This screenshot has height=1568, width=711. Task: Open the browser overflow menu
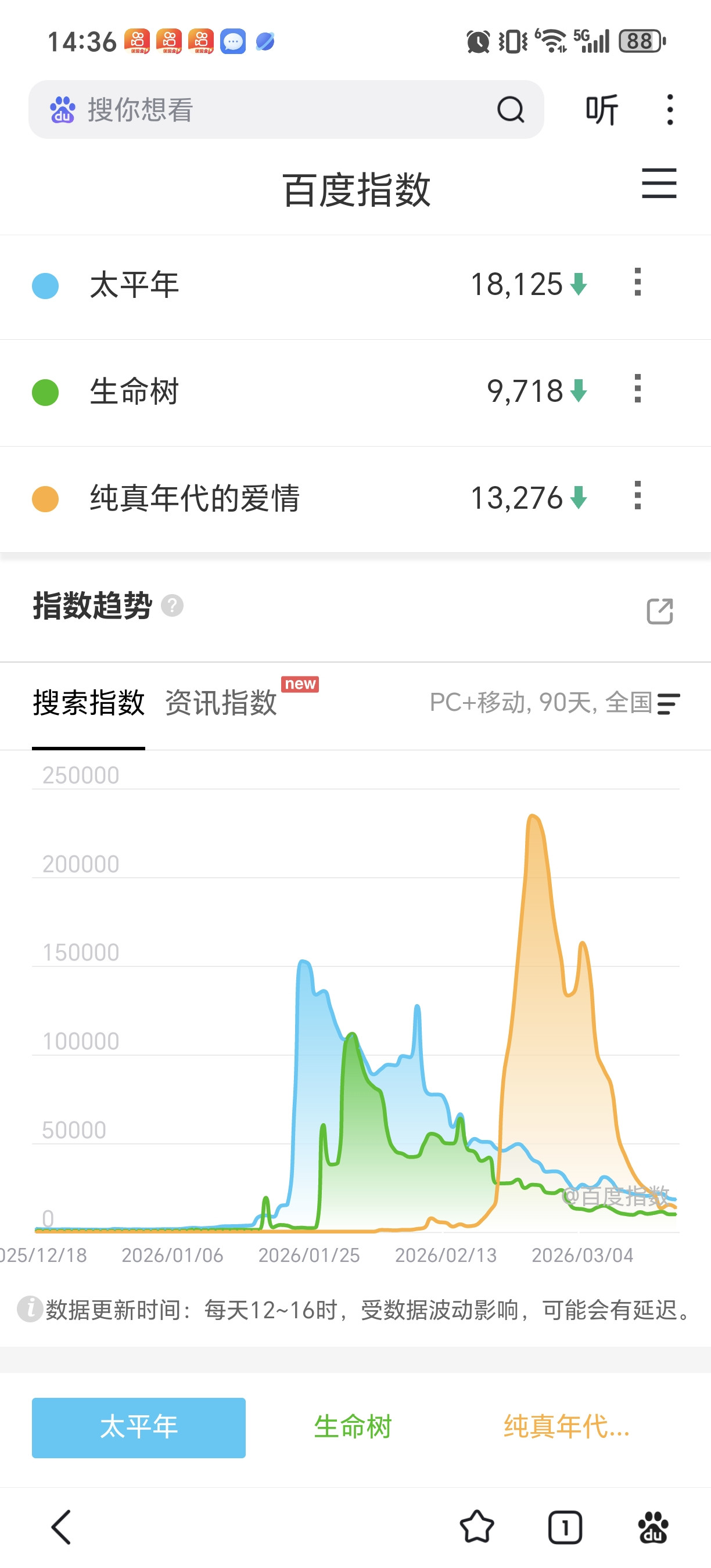pos(670,110)
